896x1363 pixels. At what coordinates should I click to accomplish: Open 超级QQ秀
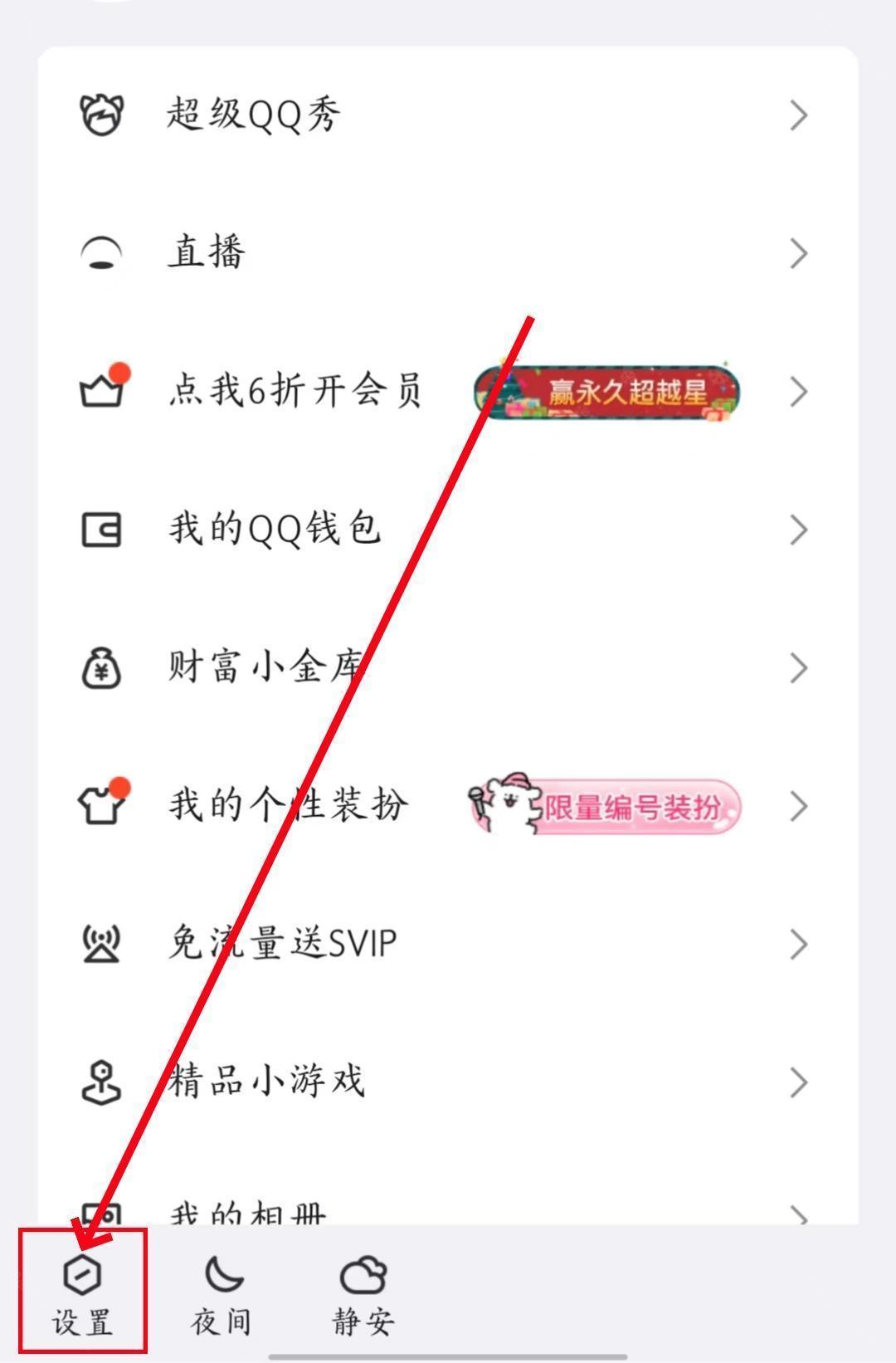click(253, 115)
